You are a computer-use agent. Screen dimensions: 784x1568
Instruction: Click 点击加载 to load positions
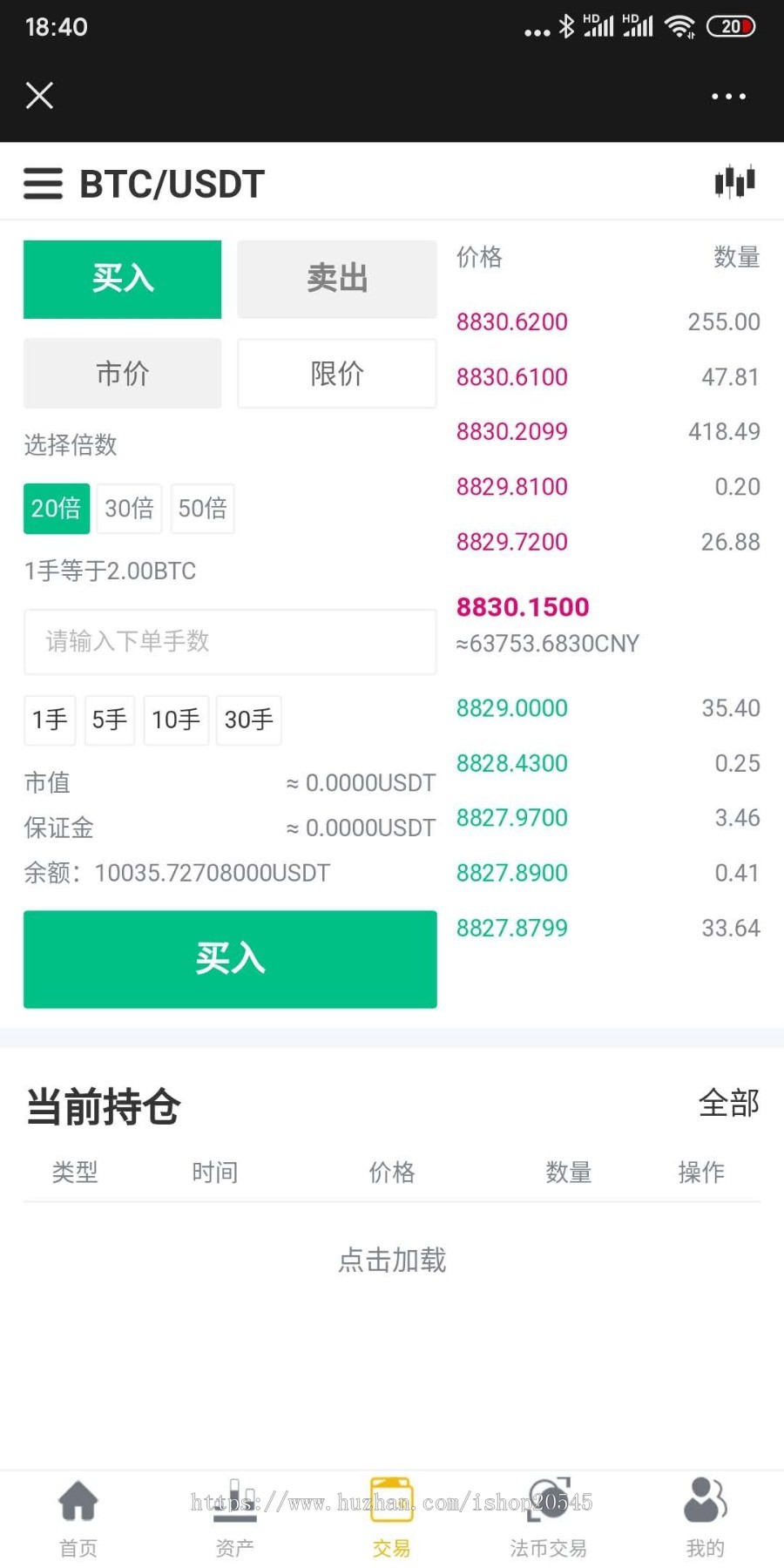click(x=391, y=1259)
